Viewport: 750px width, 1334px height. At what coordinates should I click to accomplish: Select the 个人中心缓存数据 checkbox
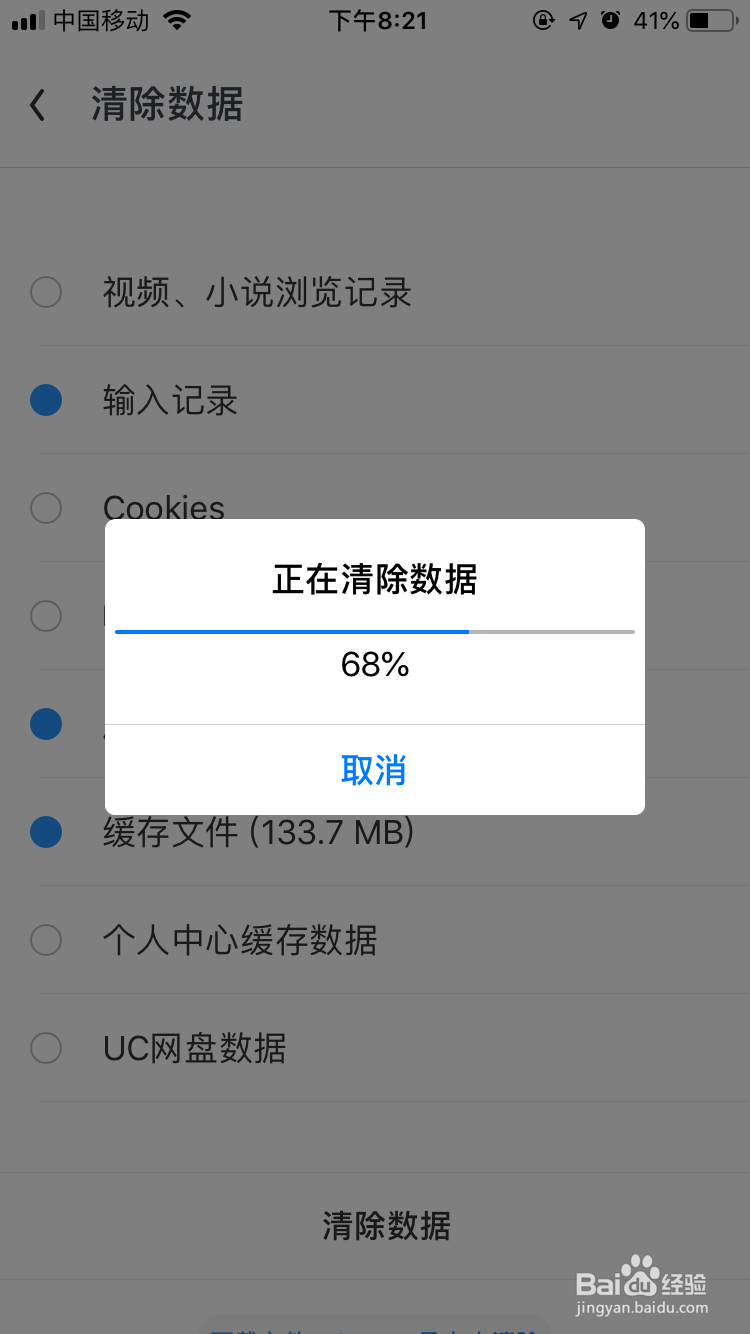coord(45,940)
